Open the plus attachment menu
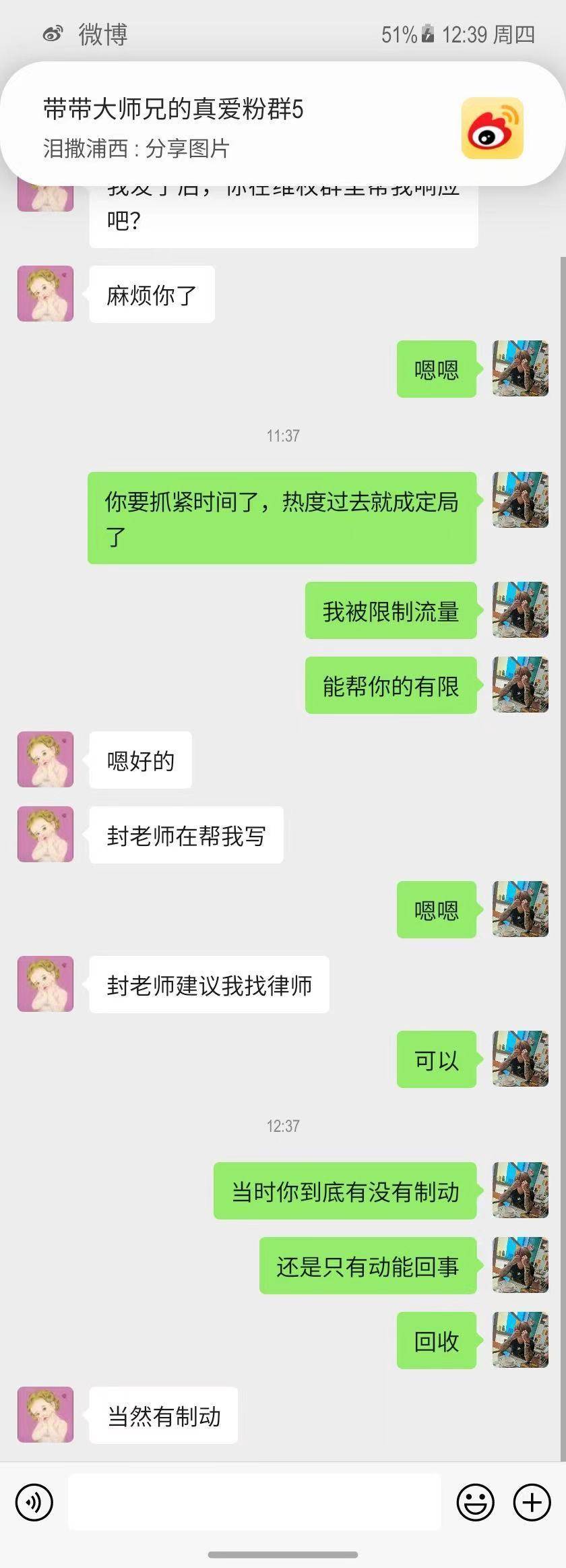This screenshot has height=1568, width=566. tap(532, 1503)
